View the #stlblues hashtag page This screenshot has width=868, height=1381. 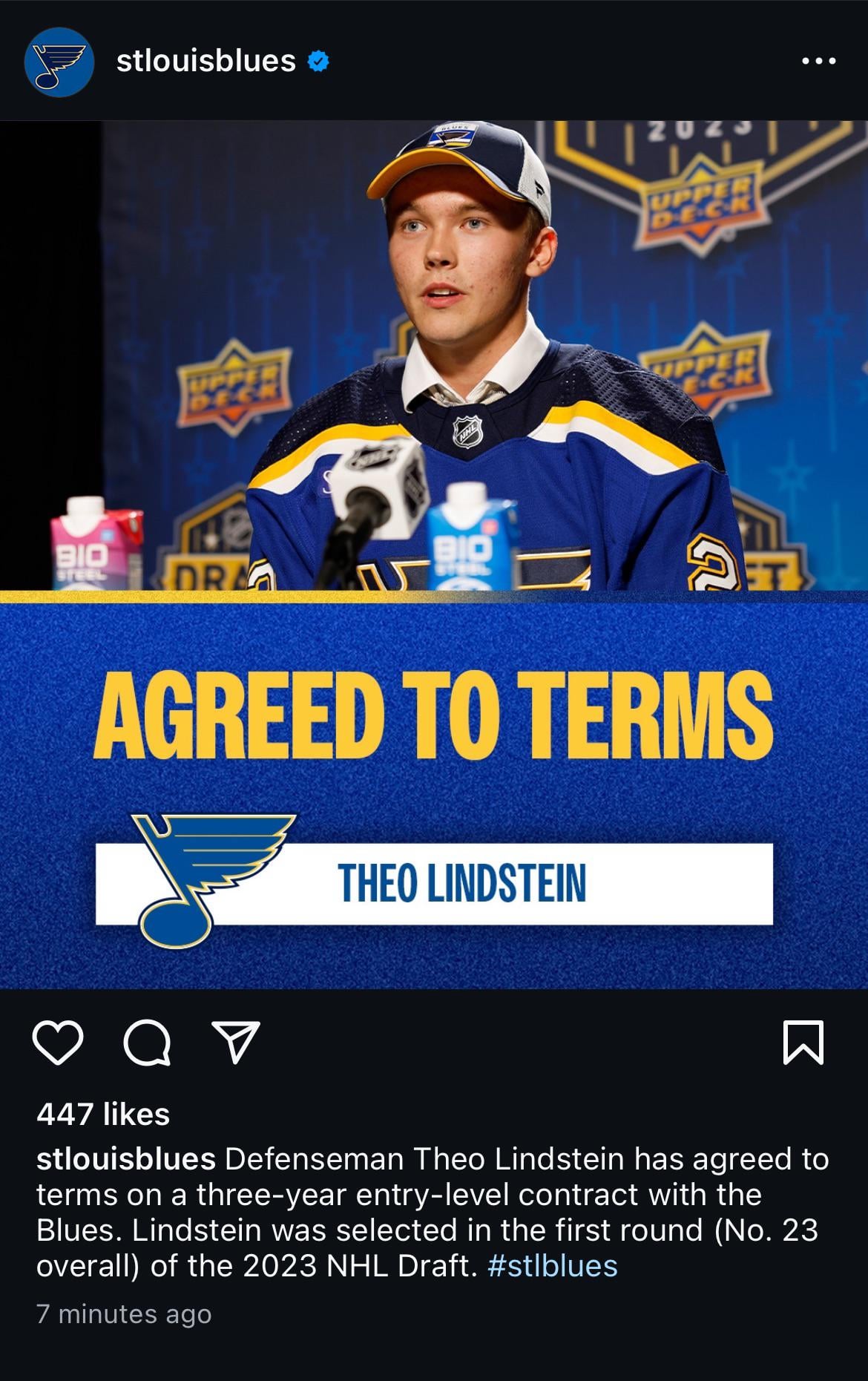(x=553, y=1266)
